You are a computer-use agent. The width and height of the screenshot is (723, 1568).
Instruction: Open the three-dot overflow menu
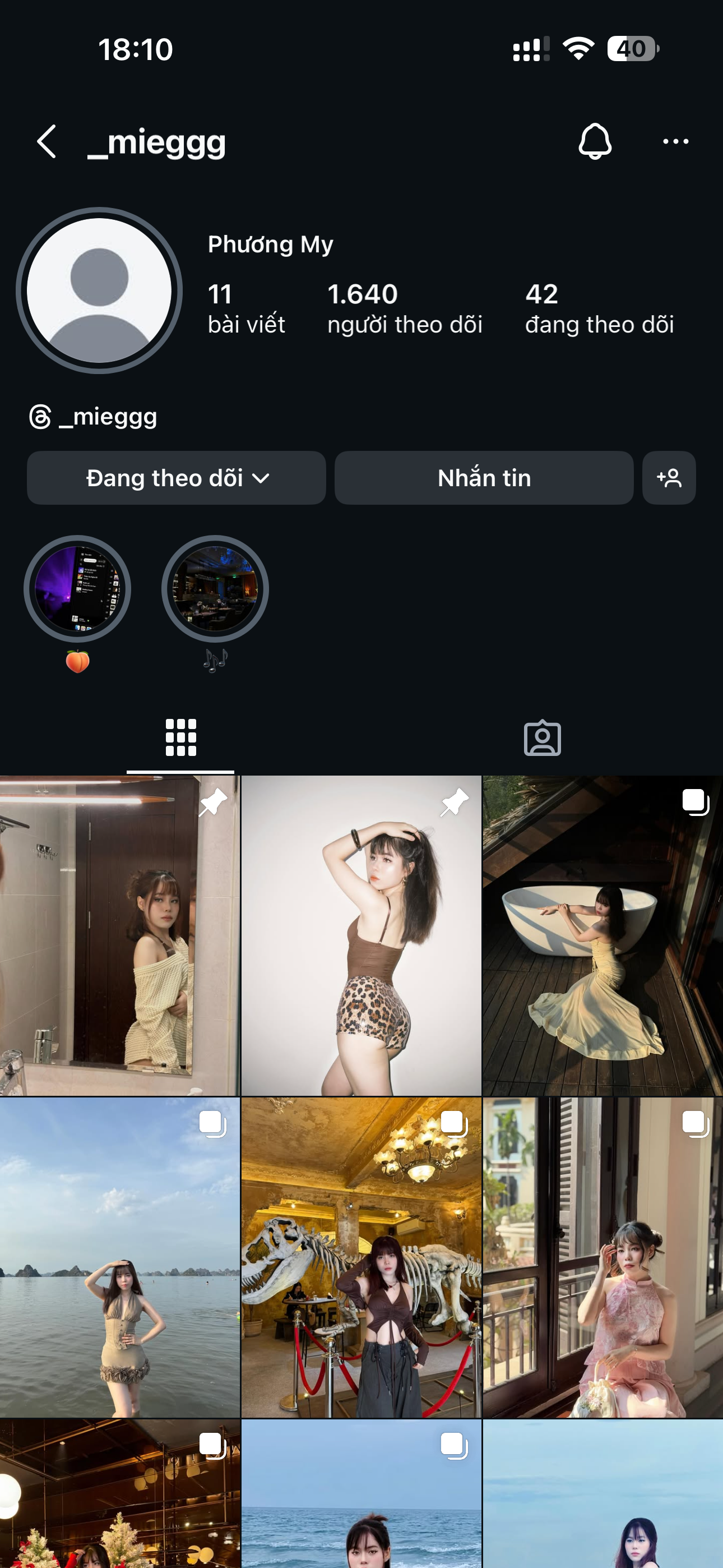tap(675, 142)
